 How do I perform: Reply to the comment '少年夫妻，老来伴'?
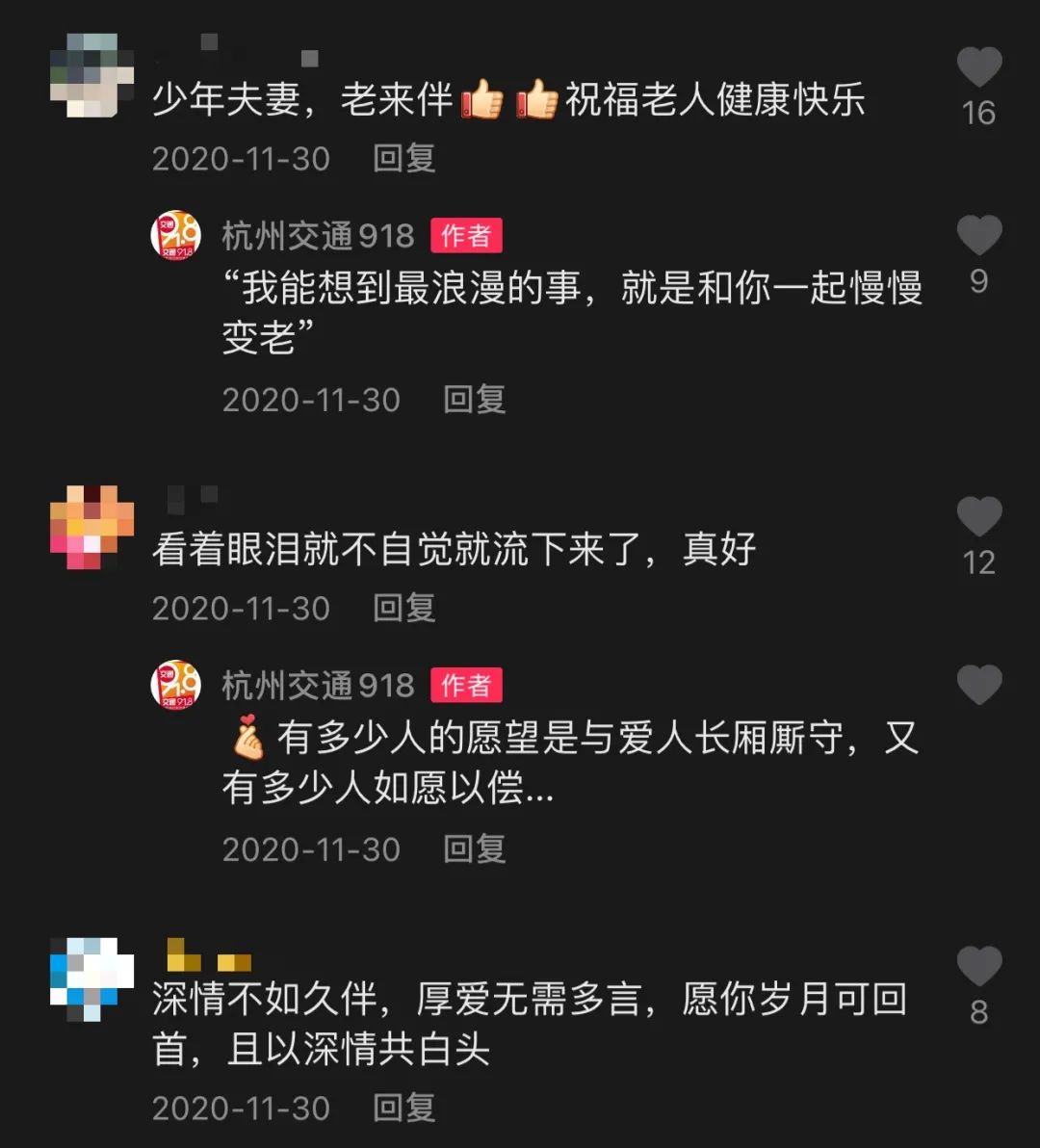[x=404, y=158]
